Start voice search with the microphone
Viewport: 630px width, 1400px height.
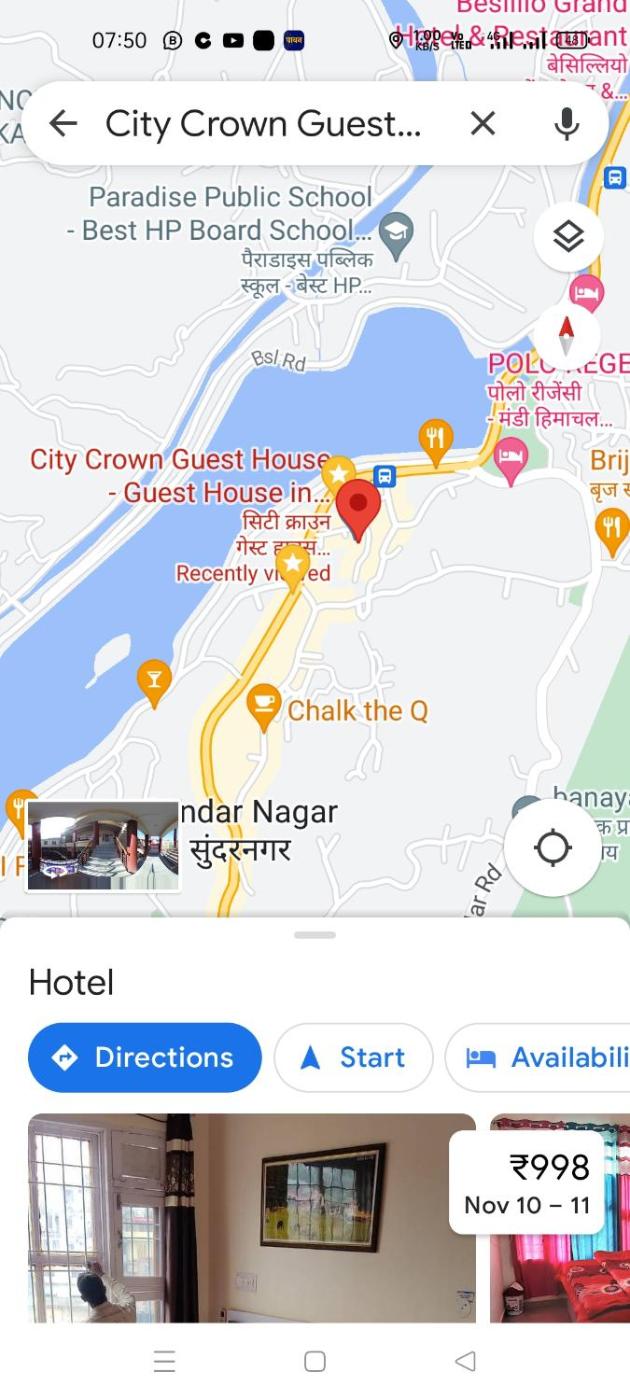[567, 124]
